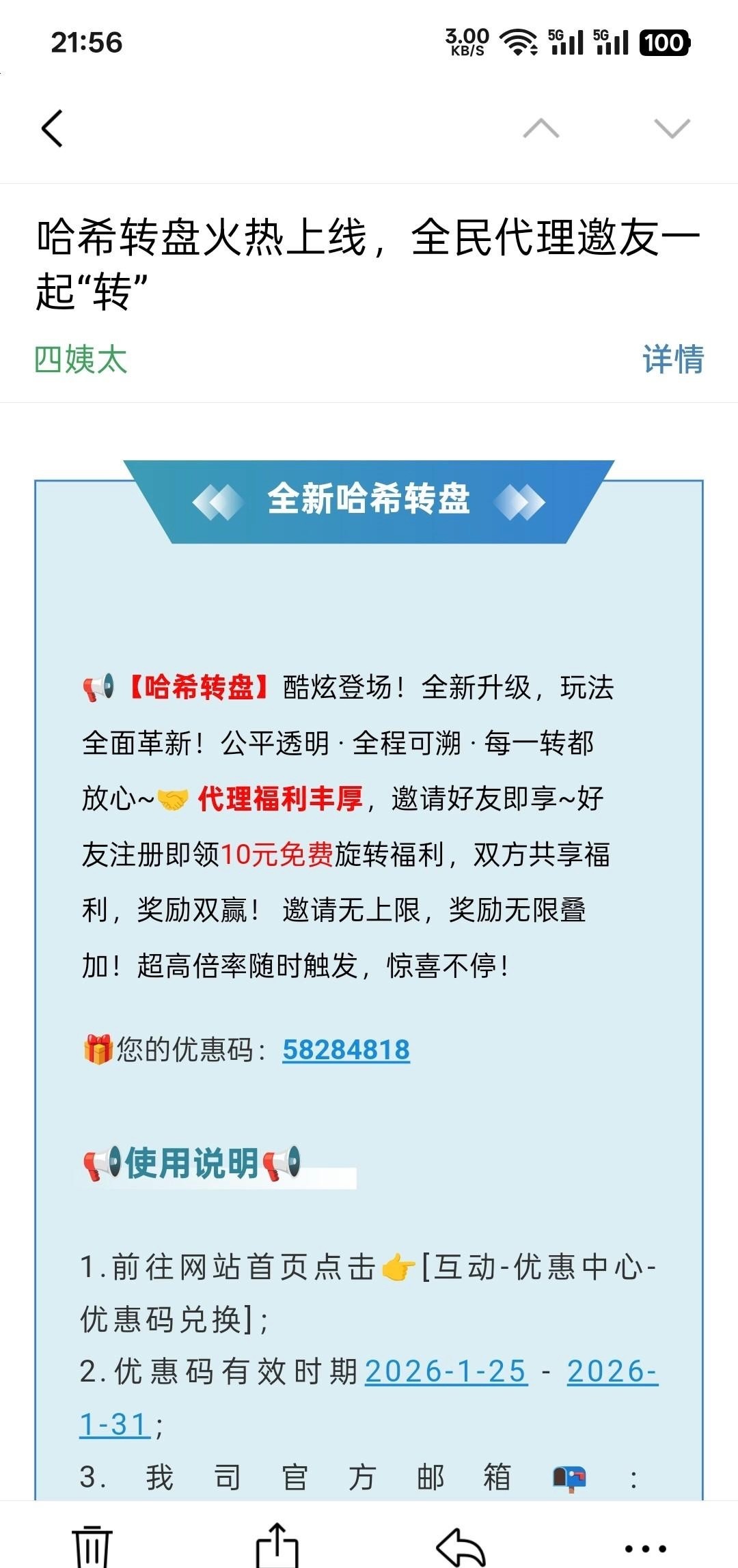This screenshot has width=738, height=1568.
Task: Open the 详情 details link
Action: point(672,359)
